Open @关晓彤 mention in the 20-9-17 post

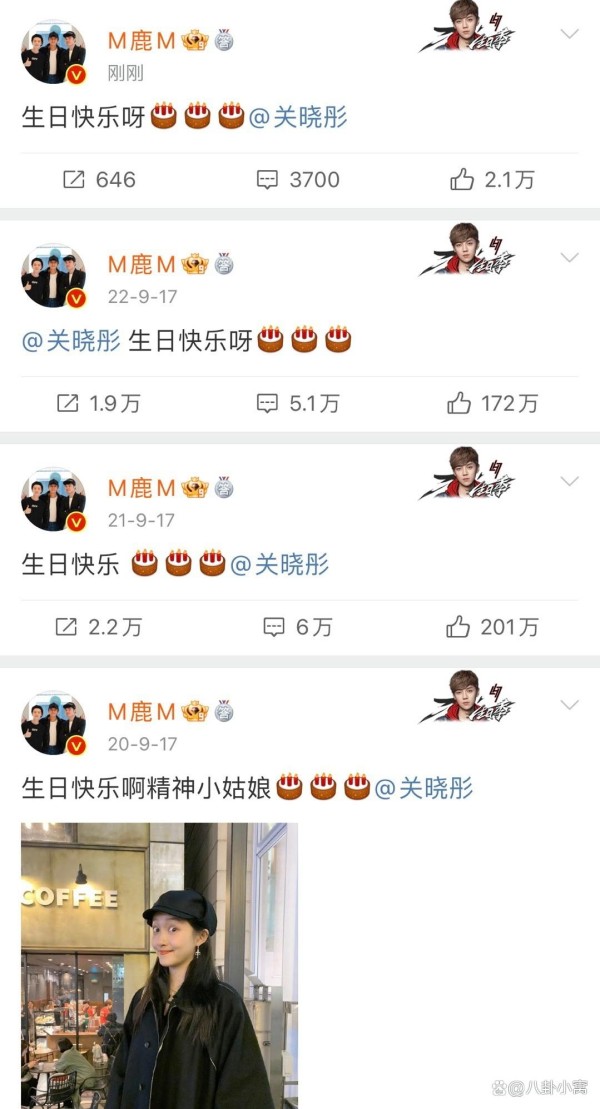(x=424, y=788)
